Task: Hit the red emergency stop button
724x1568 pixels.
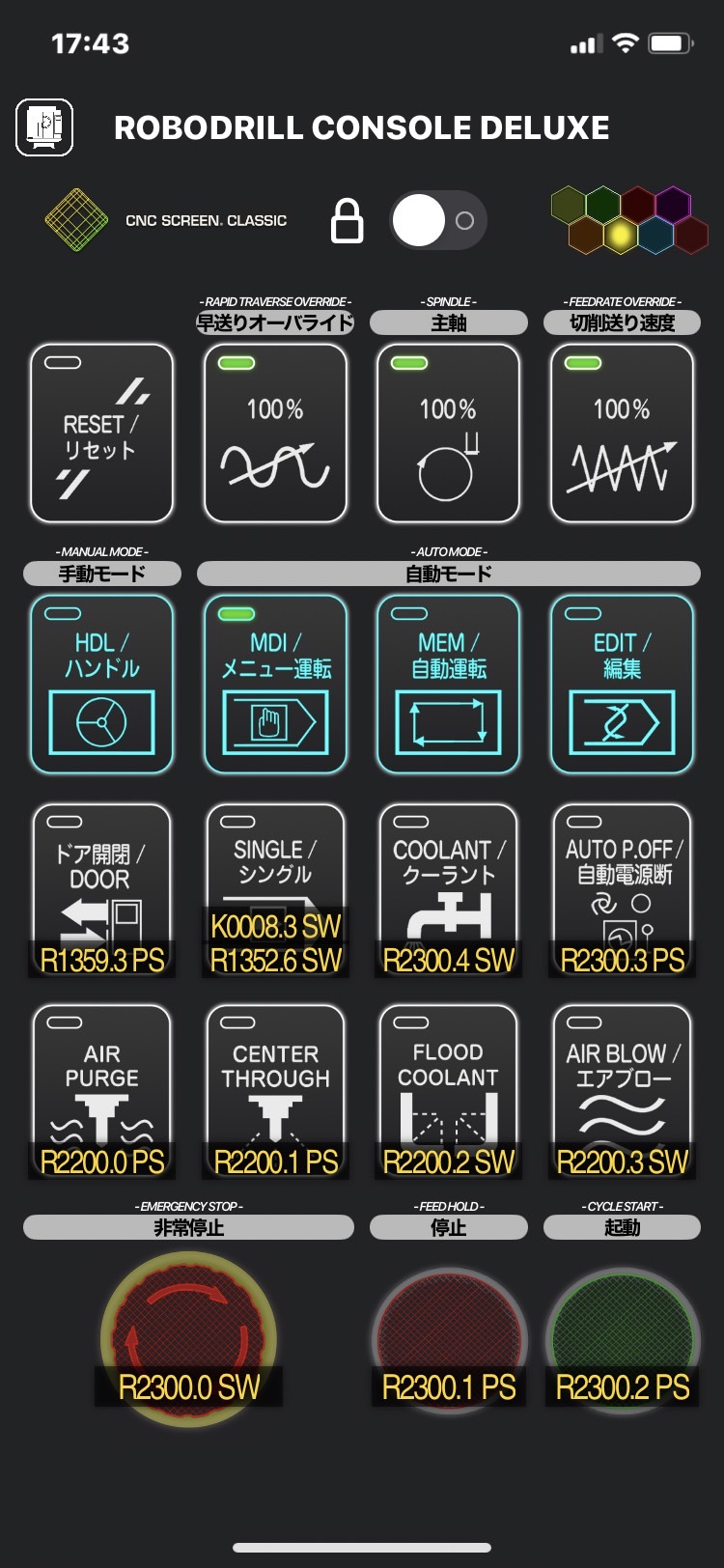Action: (188, 1337)
